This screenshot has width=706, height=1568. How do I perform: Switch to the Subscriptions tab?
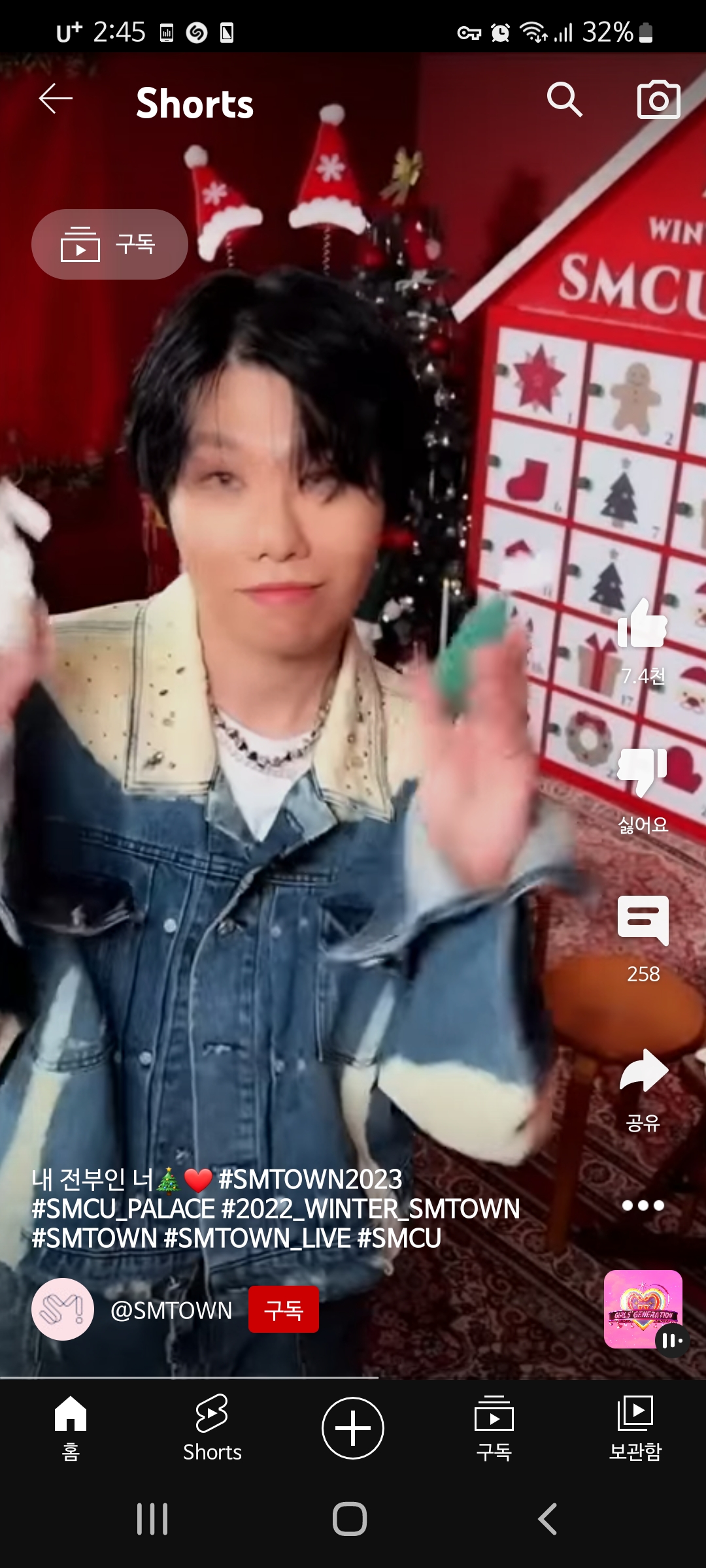(x=494, y=1428)
